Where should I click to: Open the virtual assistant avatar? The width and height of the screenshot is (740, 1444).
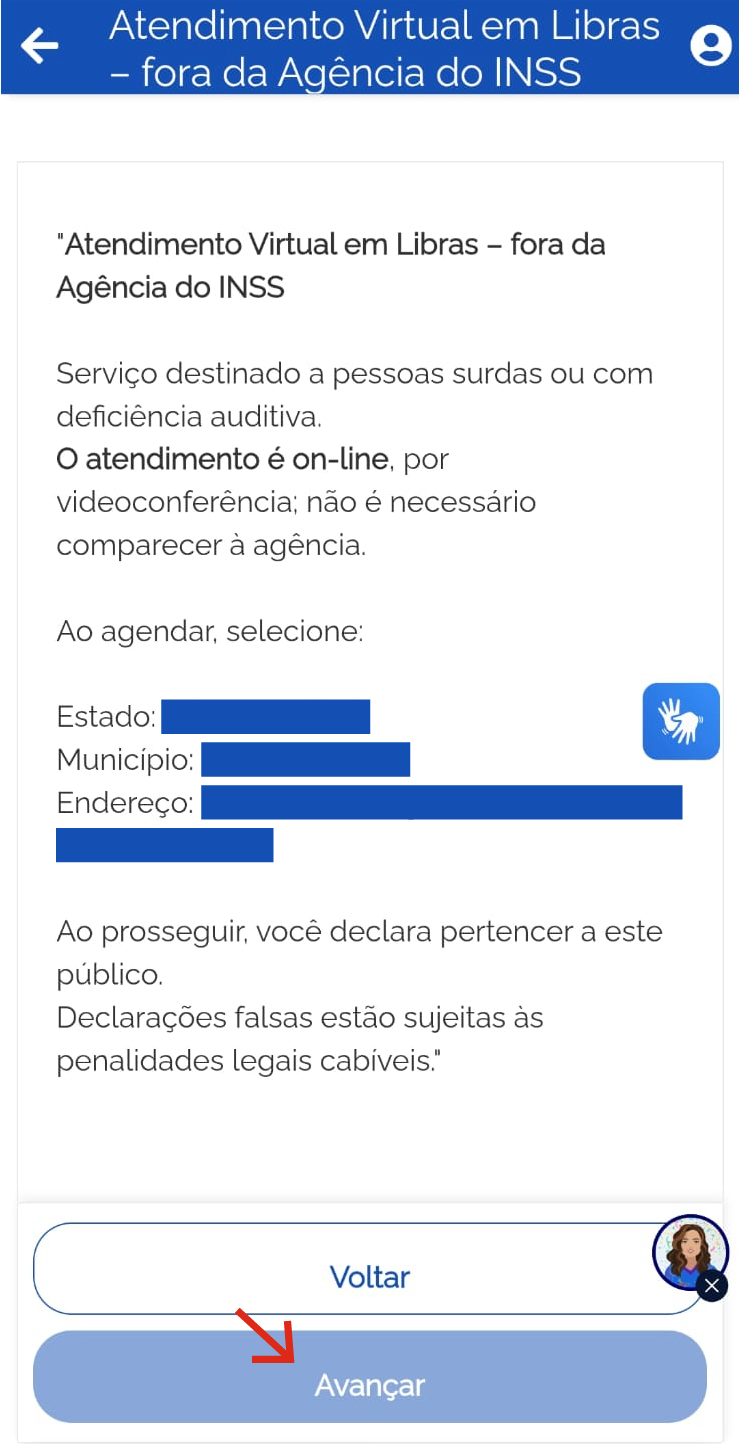[x=688, y=1250]
